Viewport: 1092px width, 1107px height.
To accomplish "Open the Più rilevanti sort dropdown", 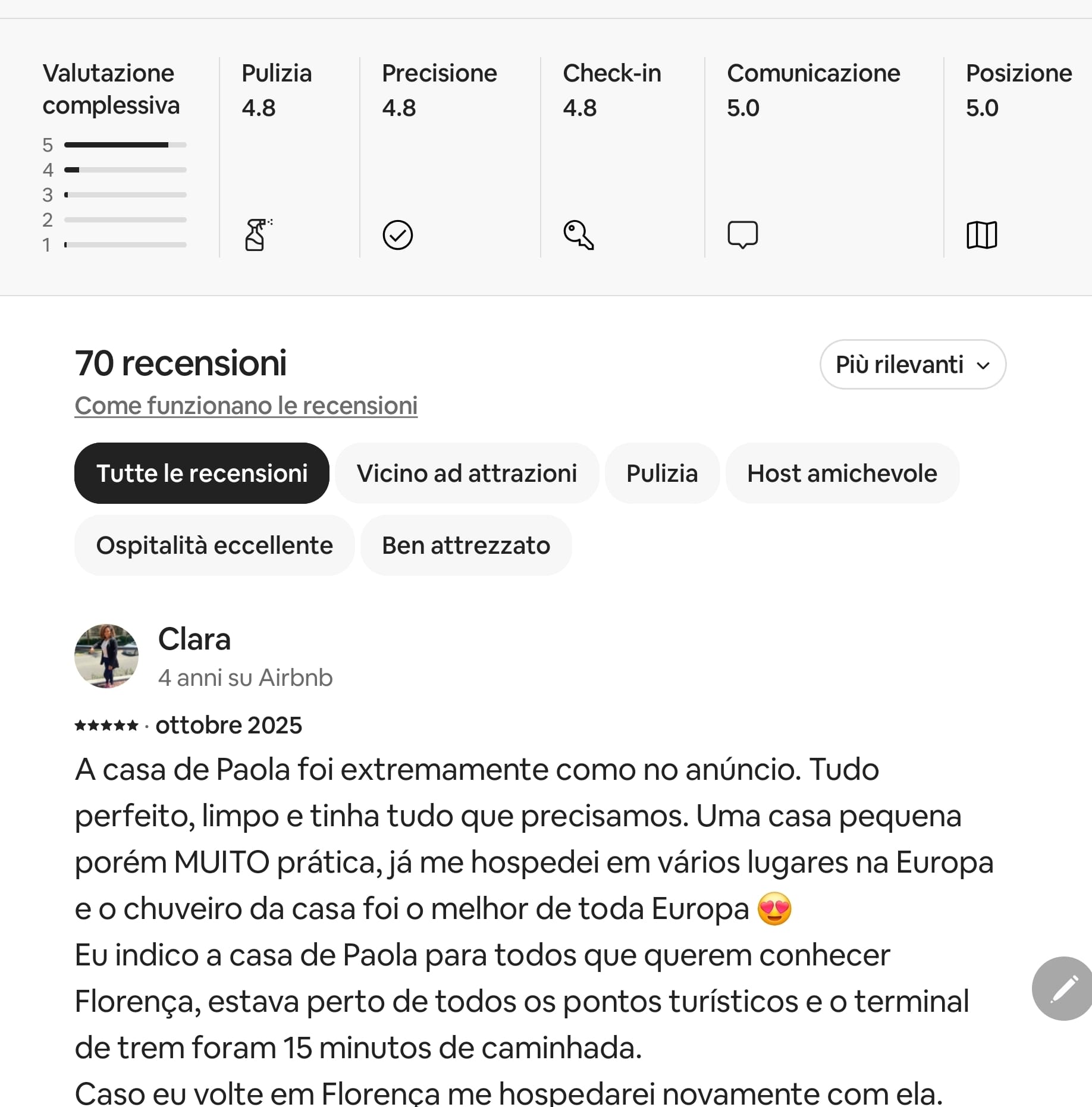I will [912, 365].
